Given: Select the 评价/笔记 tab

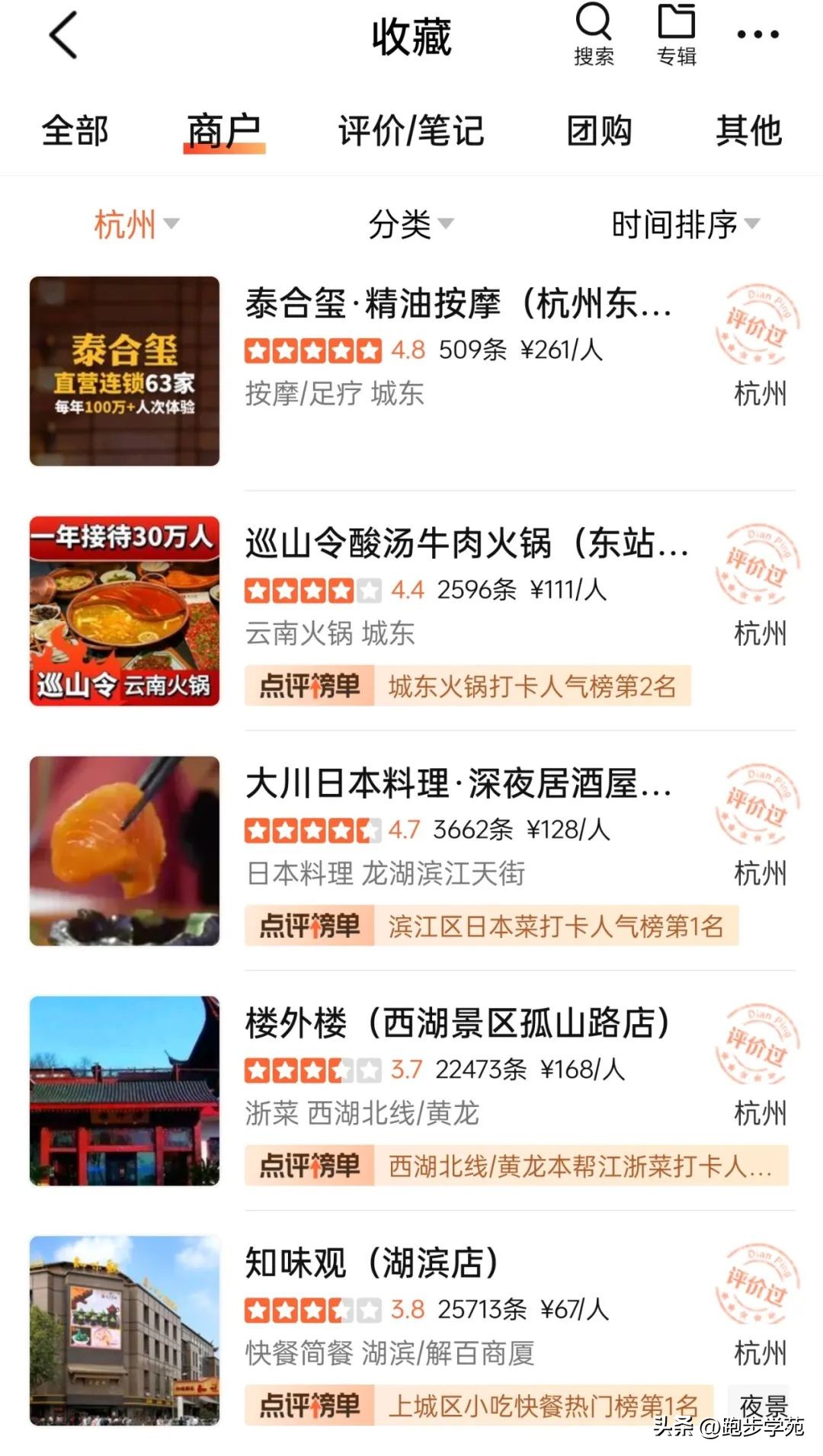Looking at the screenshot, I should 411,130.
